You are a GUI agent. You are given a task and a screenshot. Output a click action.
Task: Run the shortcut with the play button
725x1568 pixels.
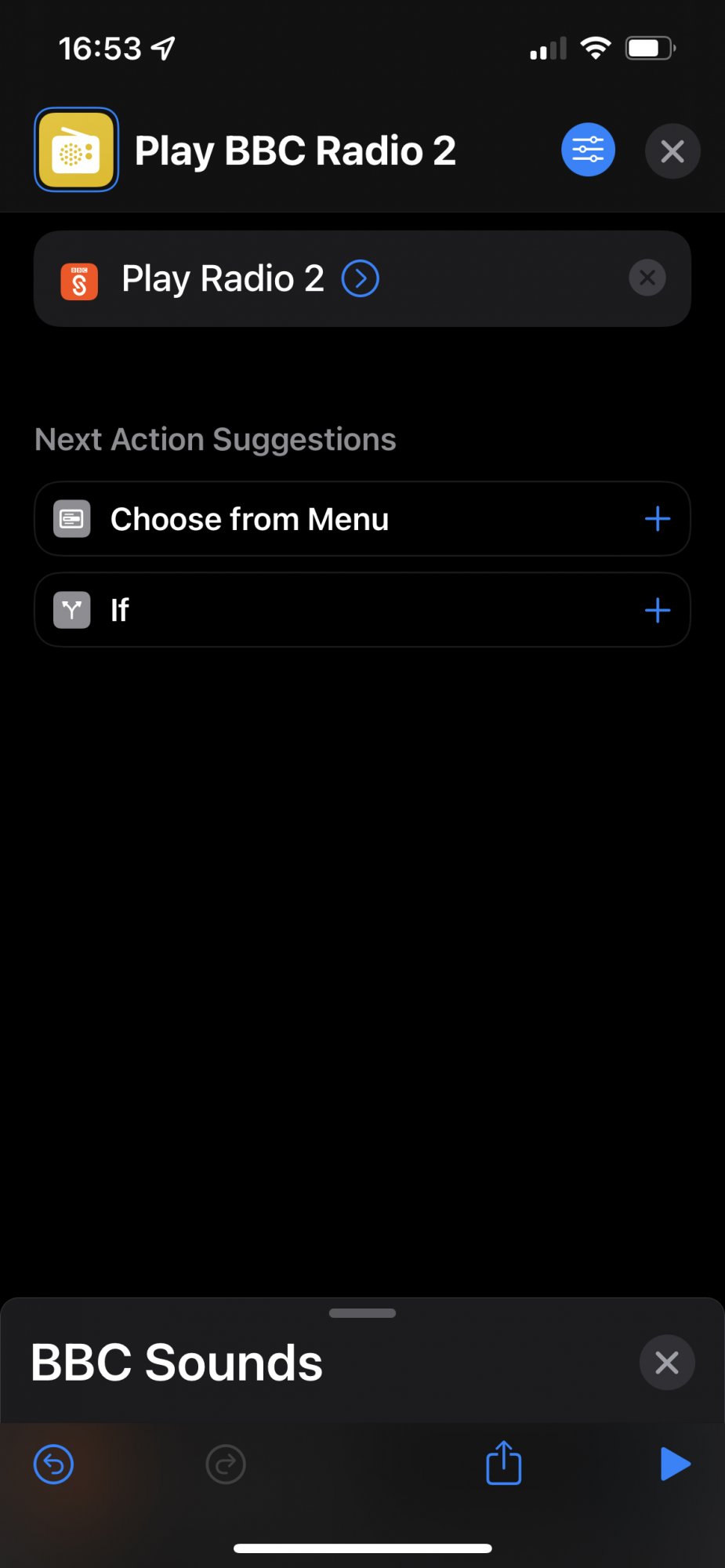point(675,1464)
